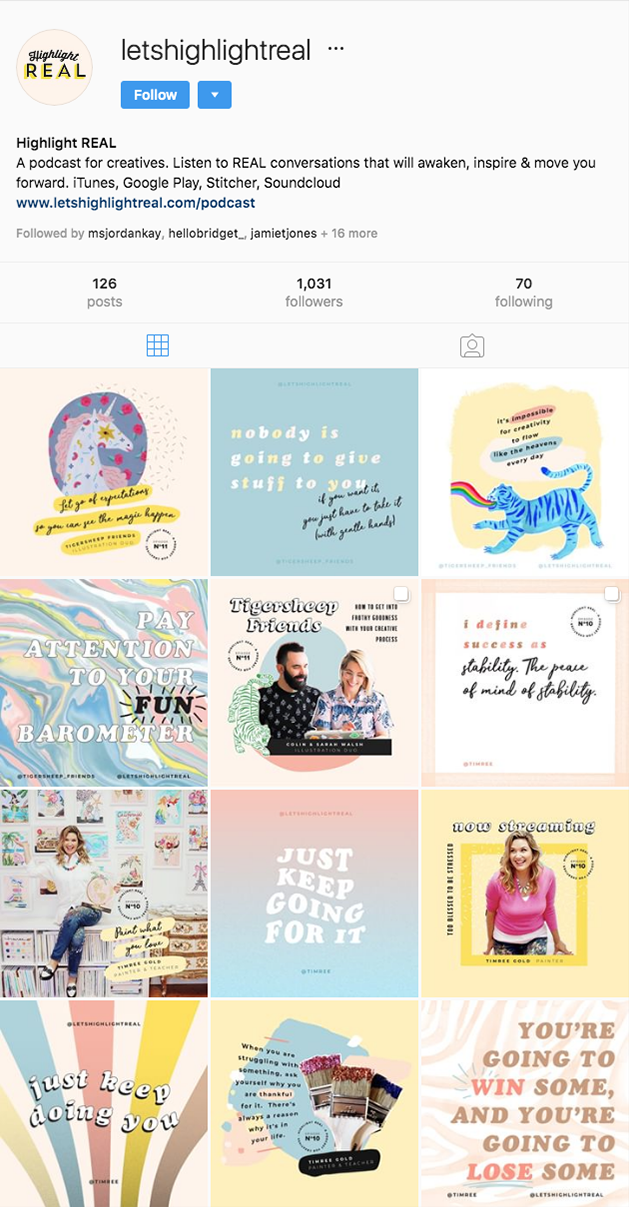
Task: Open the unicorn 'Let go of expectations' post
Action: 104,472
